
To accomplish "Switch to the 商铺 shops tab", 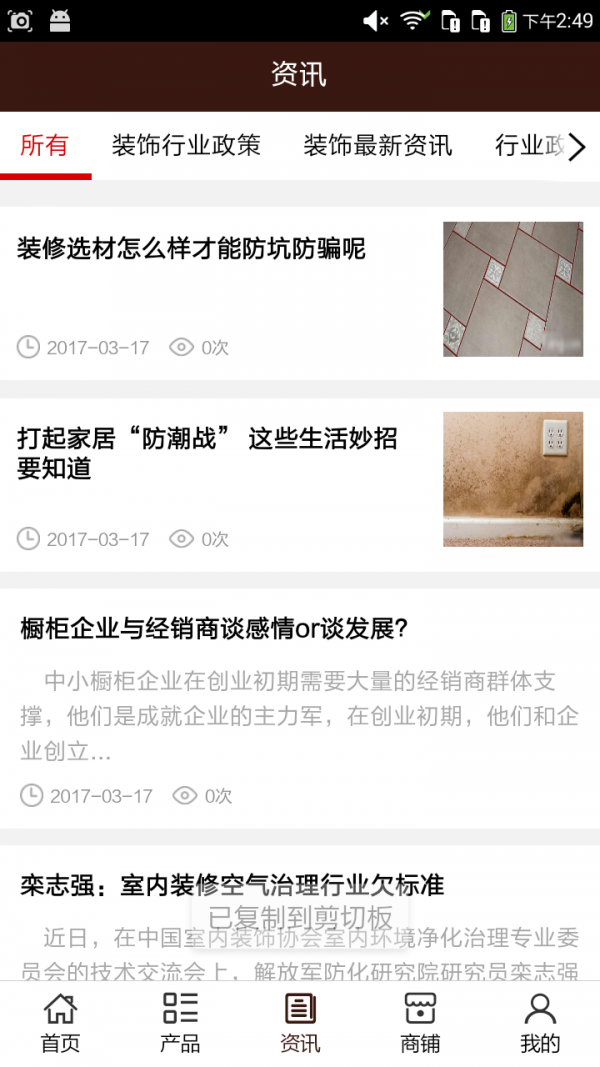I will [x=420, y=1022].
